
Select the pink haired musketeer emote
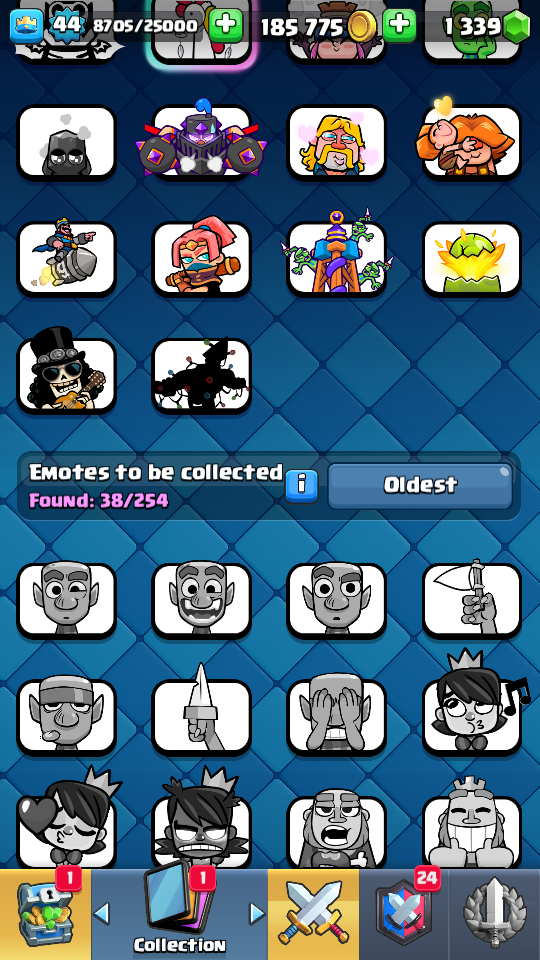pos(201,259)
